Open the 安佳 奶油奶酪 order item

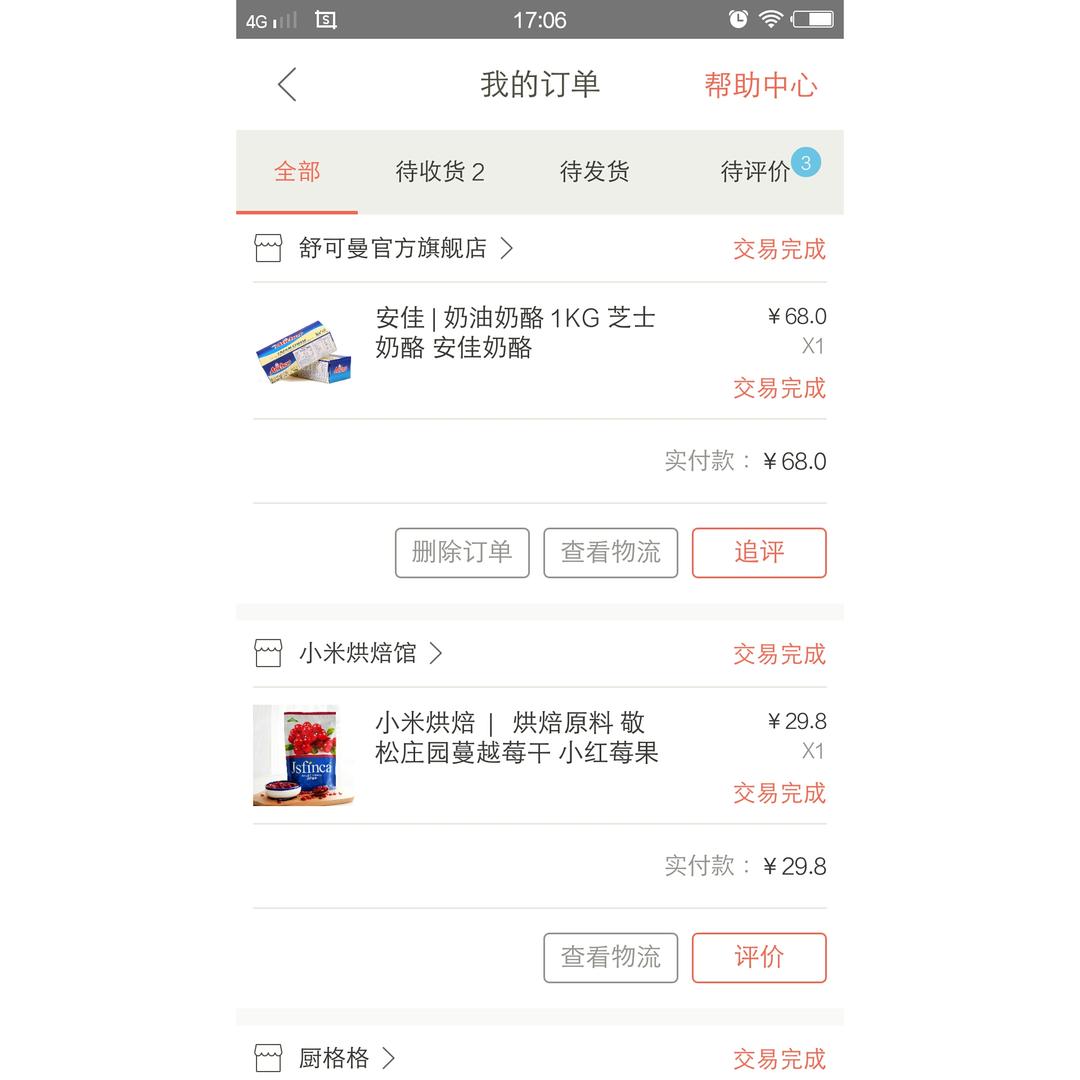tap(540, 350)
